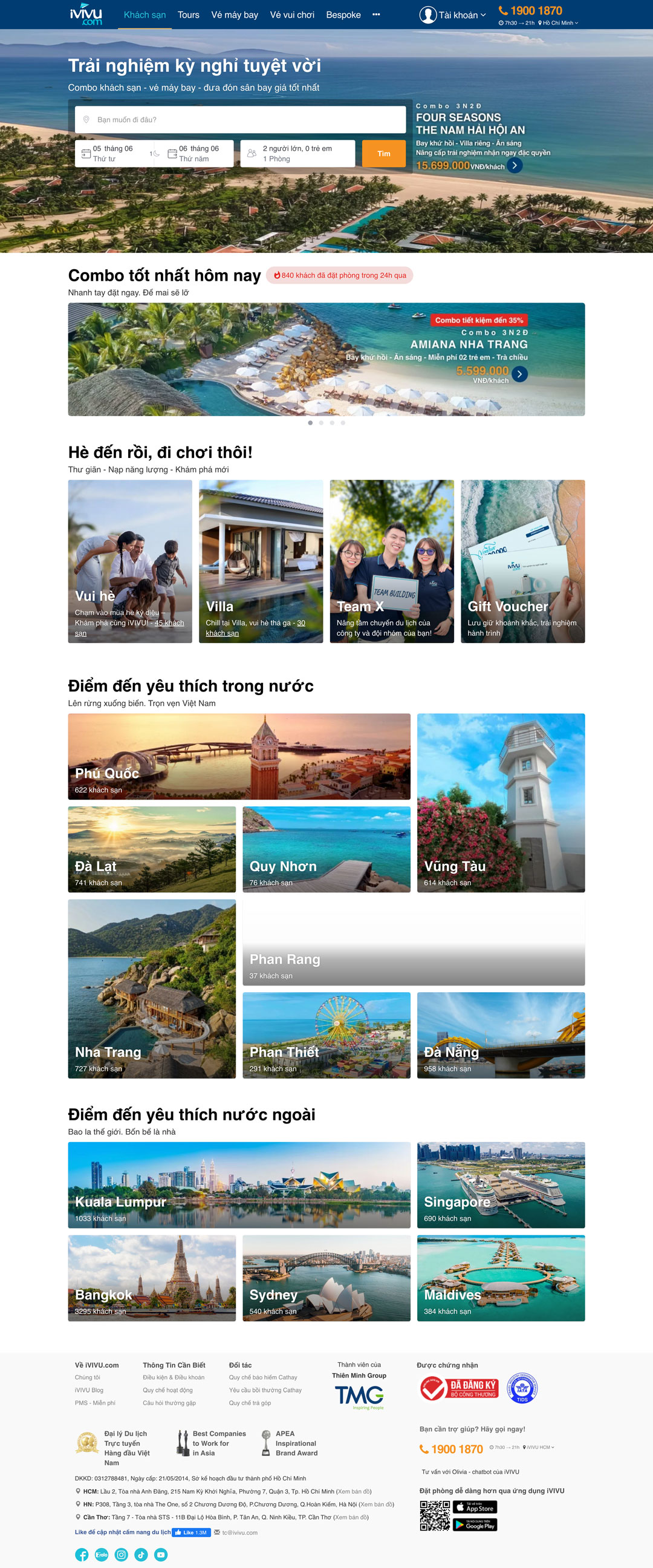The image size is (653, 1568).
Task: Tap the destination field Bạn muốn đi đâu?
Action: pyautogui.click(x=240, y=120)
